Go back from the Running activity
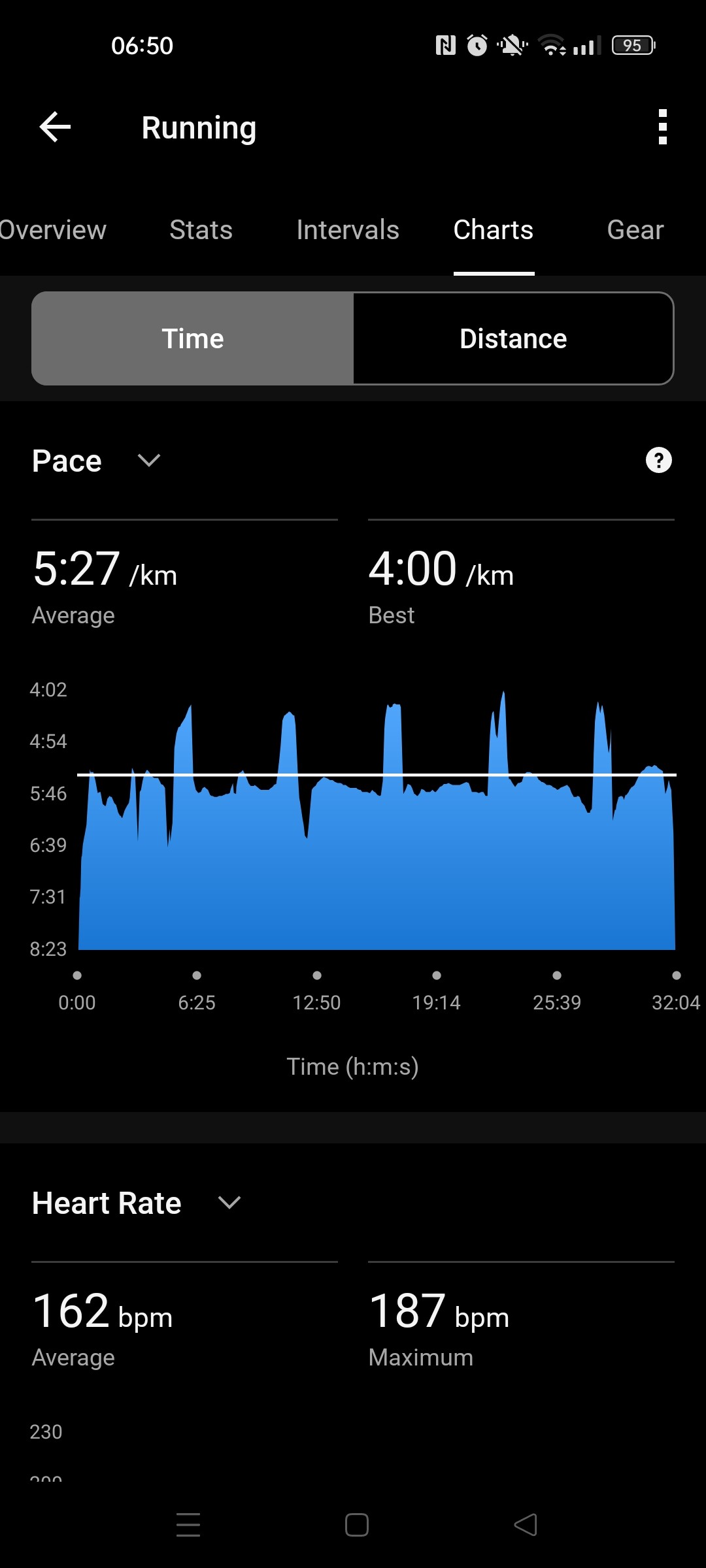706x1568 pixels. coord(55,127)
